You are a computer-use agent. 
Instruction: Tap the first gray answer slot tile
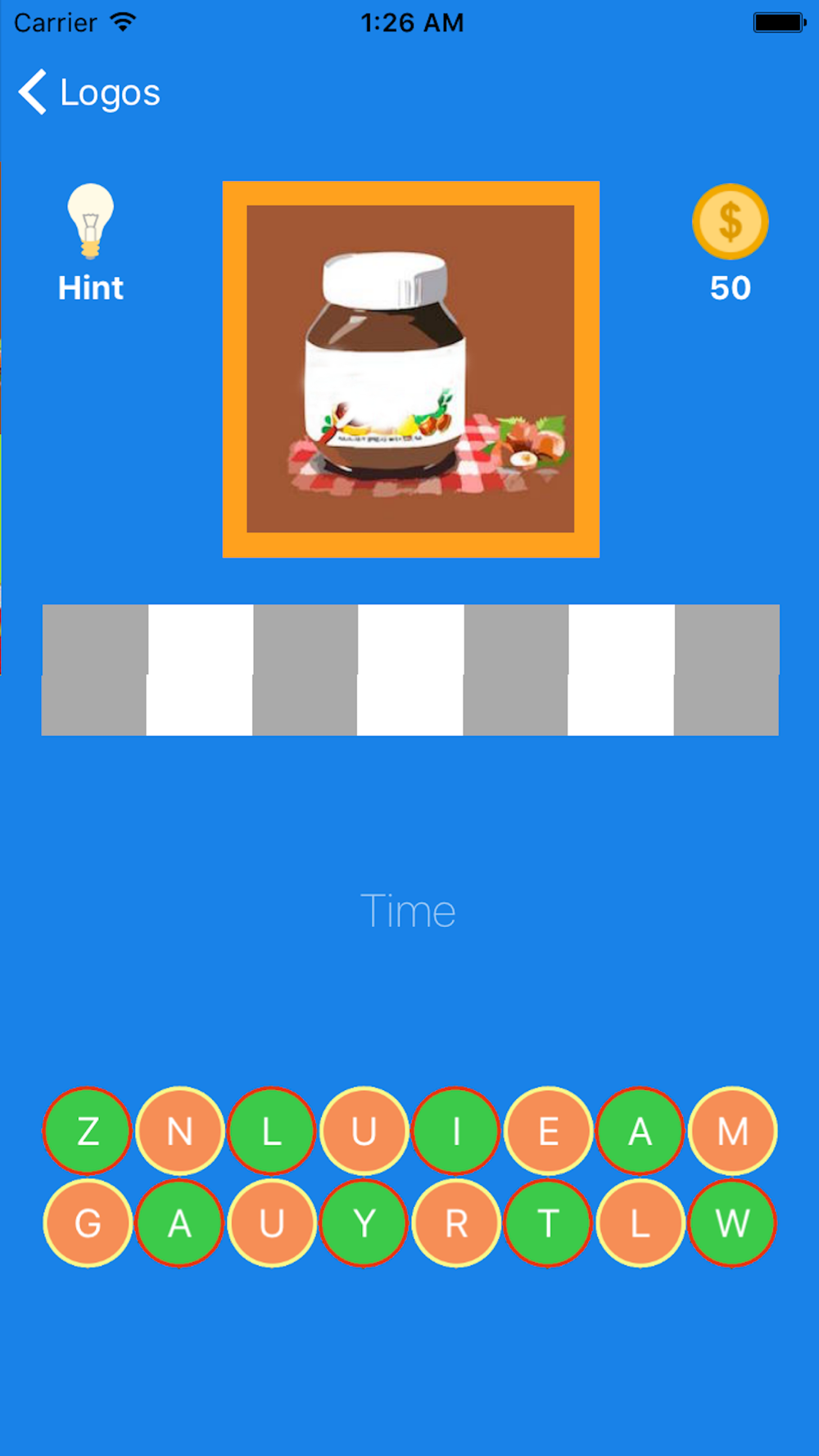pyautogui.click(x=95, y=669)
